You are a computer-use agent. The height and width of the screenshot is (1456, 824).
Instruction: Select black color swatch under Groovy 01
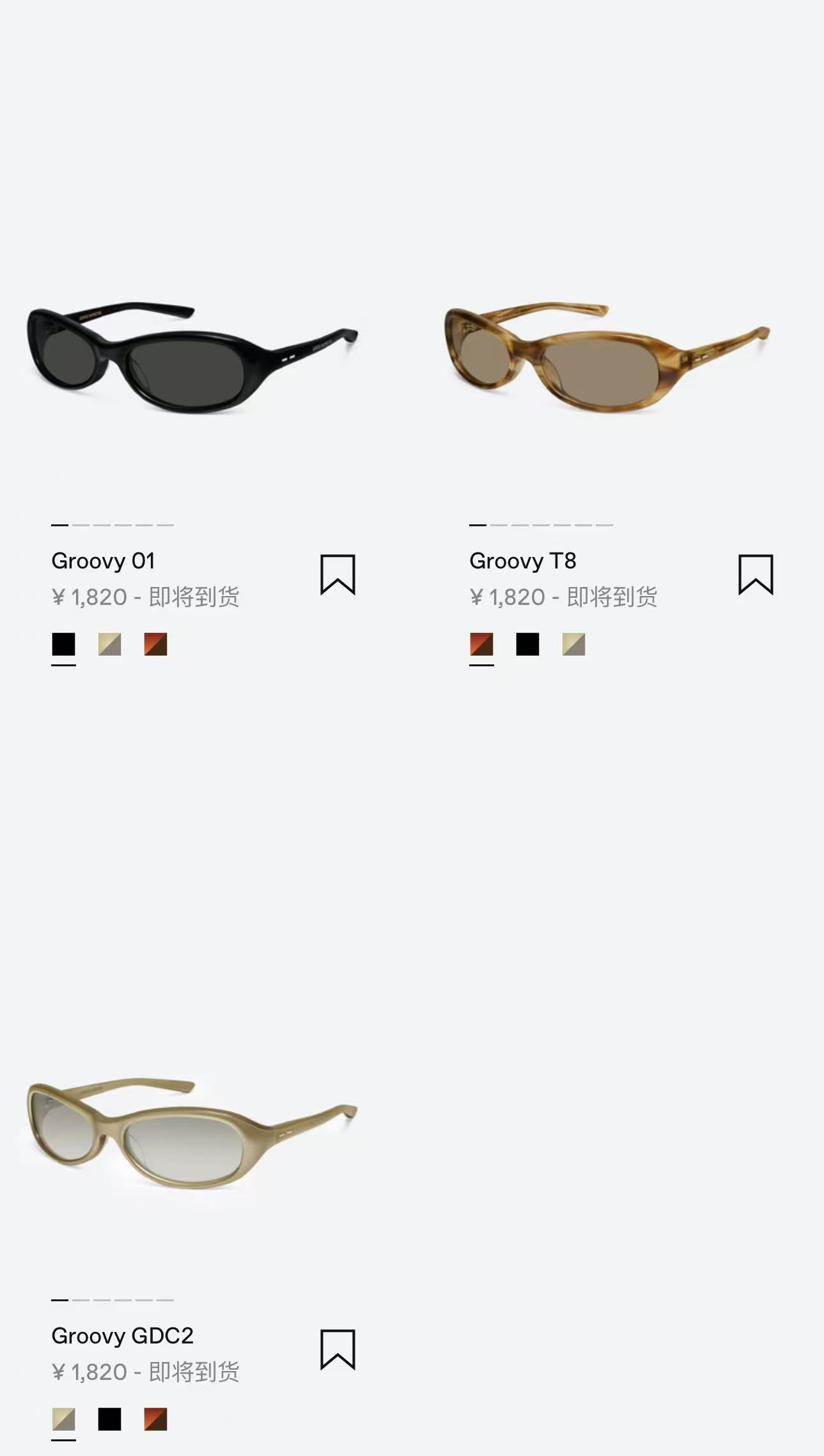click(64, 644)
